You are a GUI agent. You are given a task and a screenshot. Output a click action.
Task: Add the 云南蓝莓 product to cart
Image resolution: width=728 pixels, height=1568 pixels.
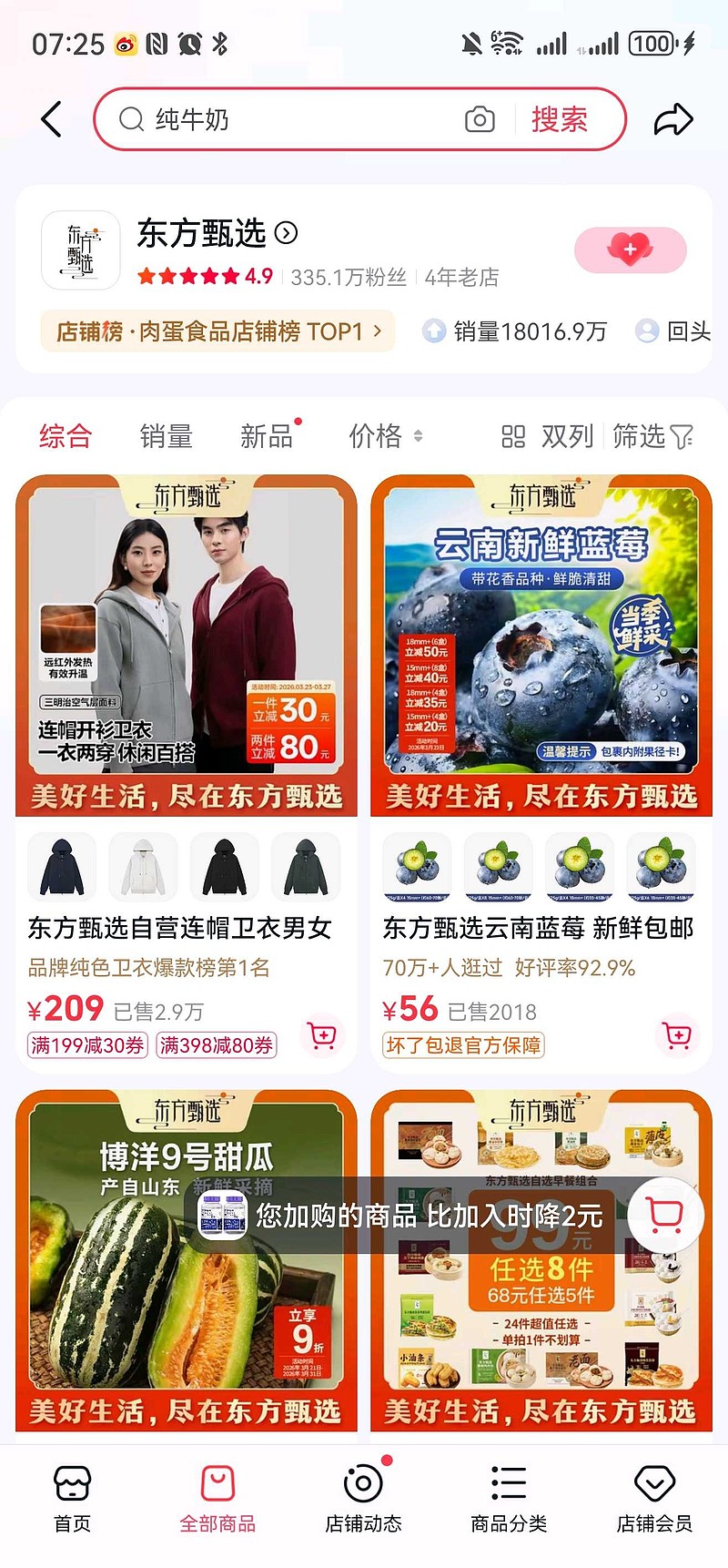pyautogui.click(x=677, y=1035)
